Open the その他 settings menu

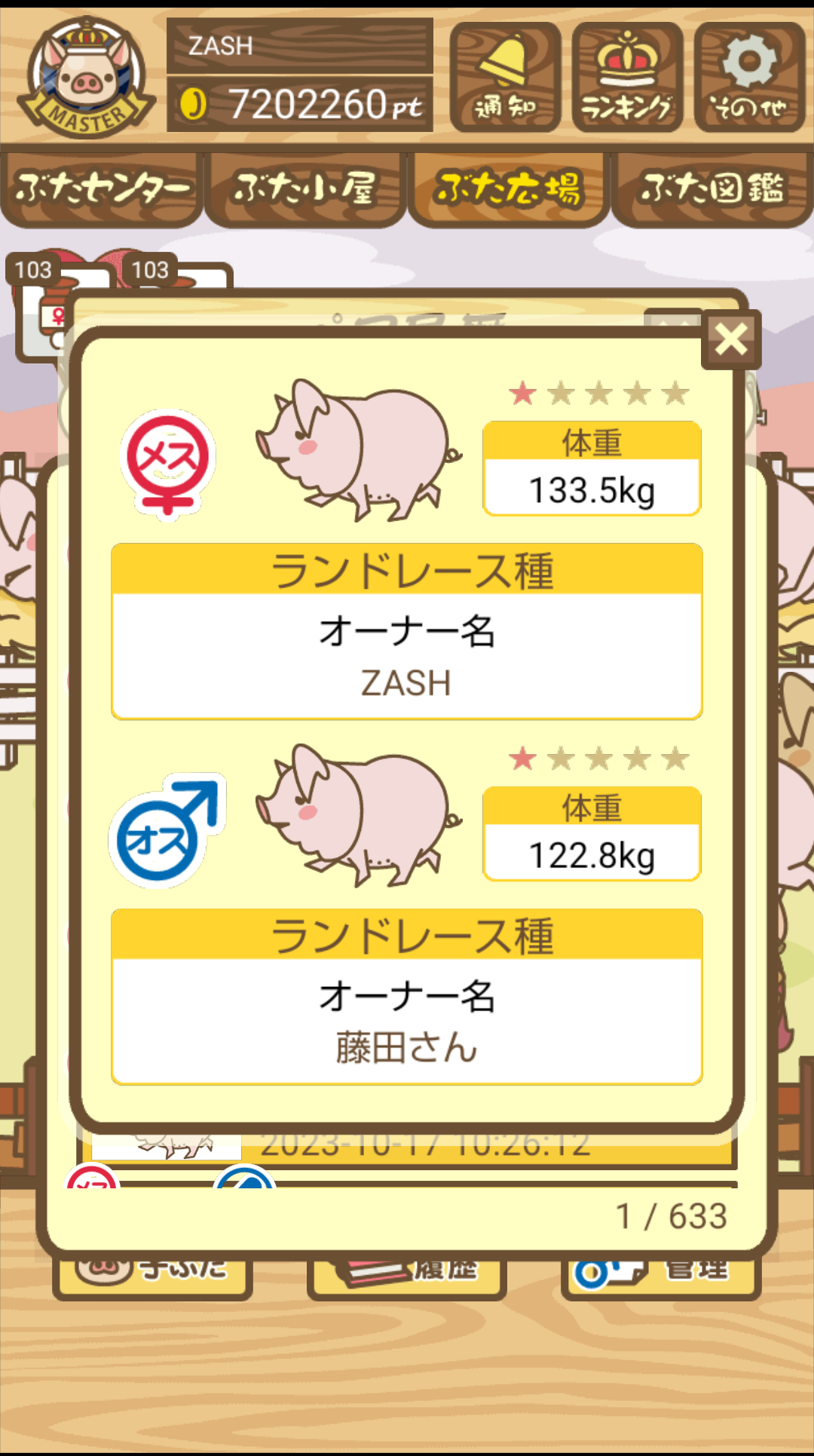click(x=749, y=77)
